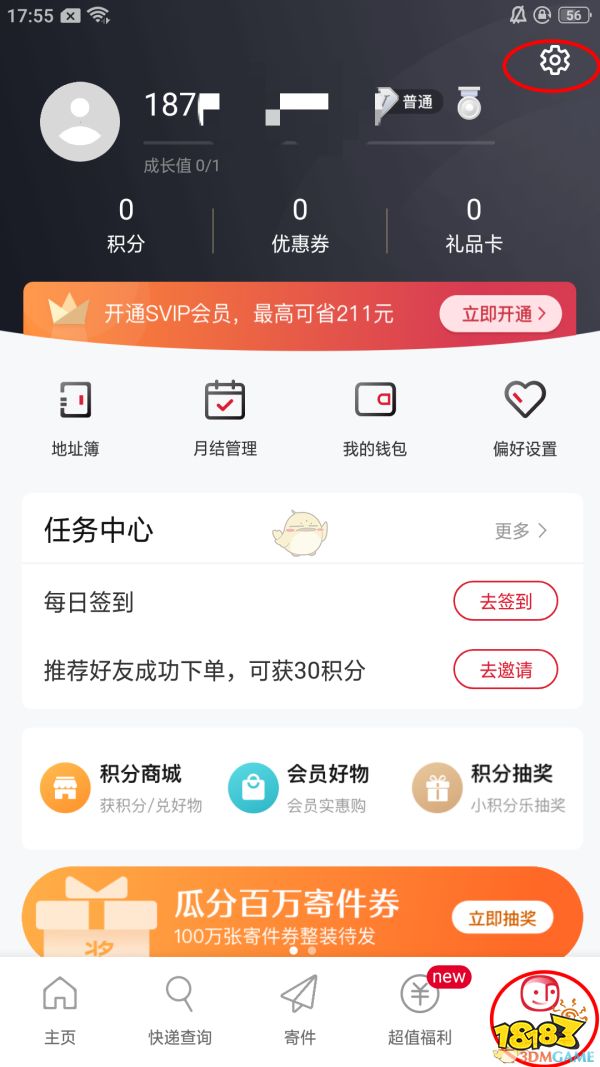Open 我的钱包 wallet
The height and width of the screenshot is (1067, 600).
pyautogui.click(x=375, y=418)
